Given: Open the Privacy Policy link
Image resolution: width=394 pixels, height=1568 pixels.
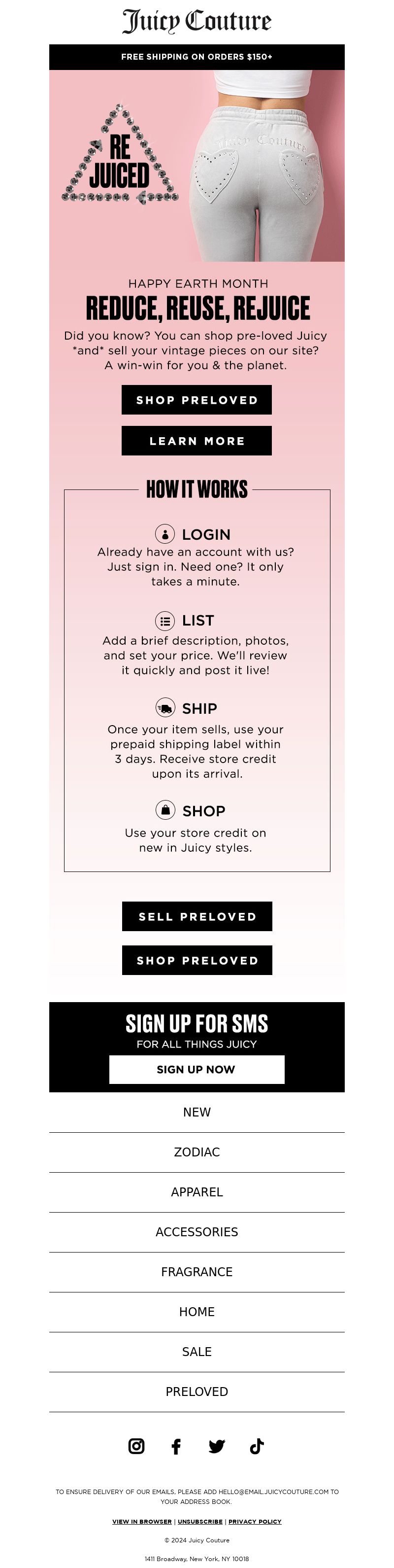Looking at the screenshot, I should point(255,1521).
